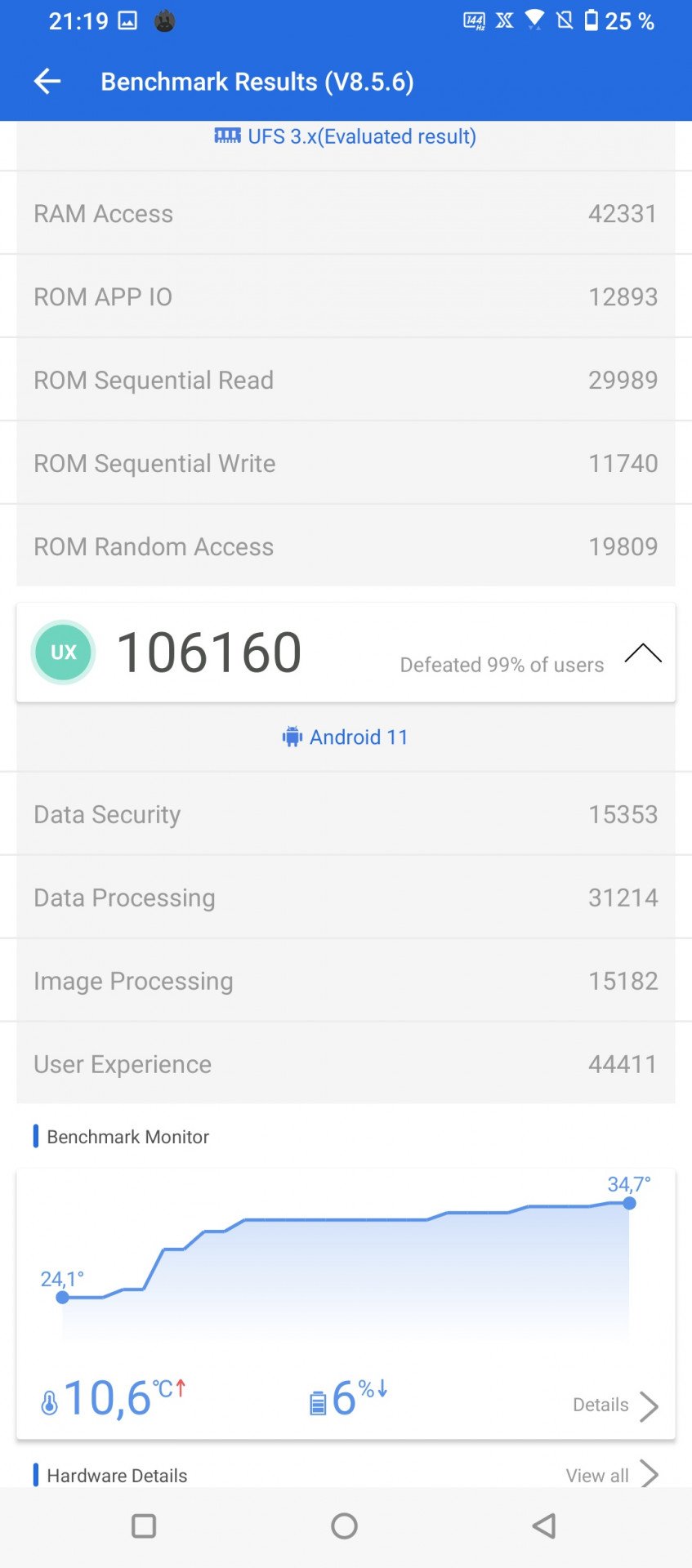692x1568 pixels.
Task: Tap the system home button
Action: click(345, 1526)
